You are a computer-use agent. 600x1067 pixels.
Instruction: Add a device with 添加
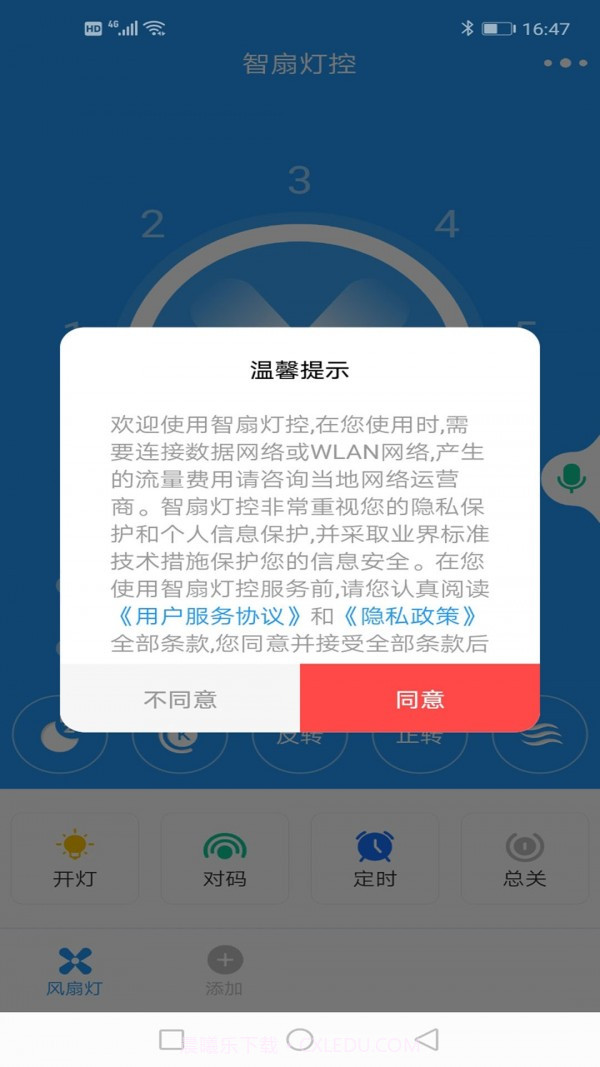[x=224, y=972]
